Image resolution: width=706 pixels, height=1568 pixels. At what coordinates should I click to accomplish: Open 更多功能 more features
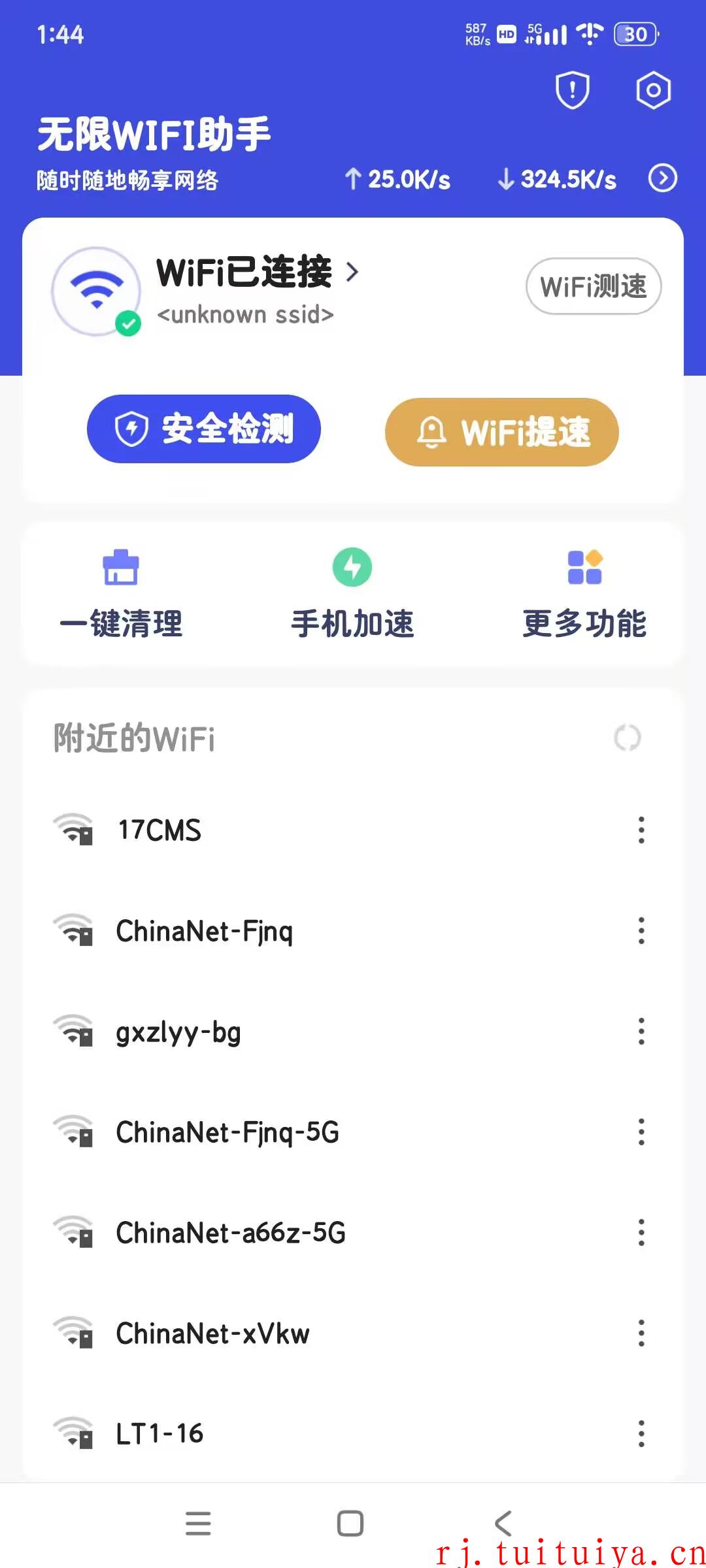pos(584,595)
